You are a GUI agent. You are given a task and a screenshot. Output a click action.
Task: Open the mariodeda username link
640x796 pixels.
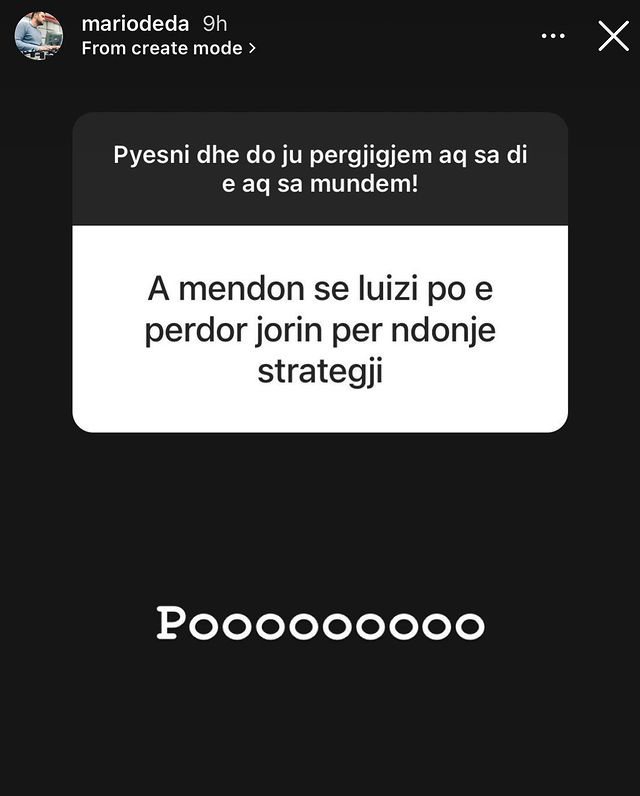tap(135, 24)
